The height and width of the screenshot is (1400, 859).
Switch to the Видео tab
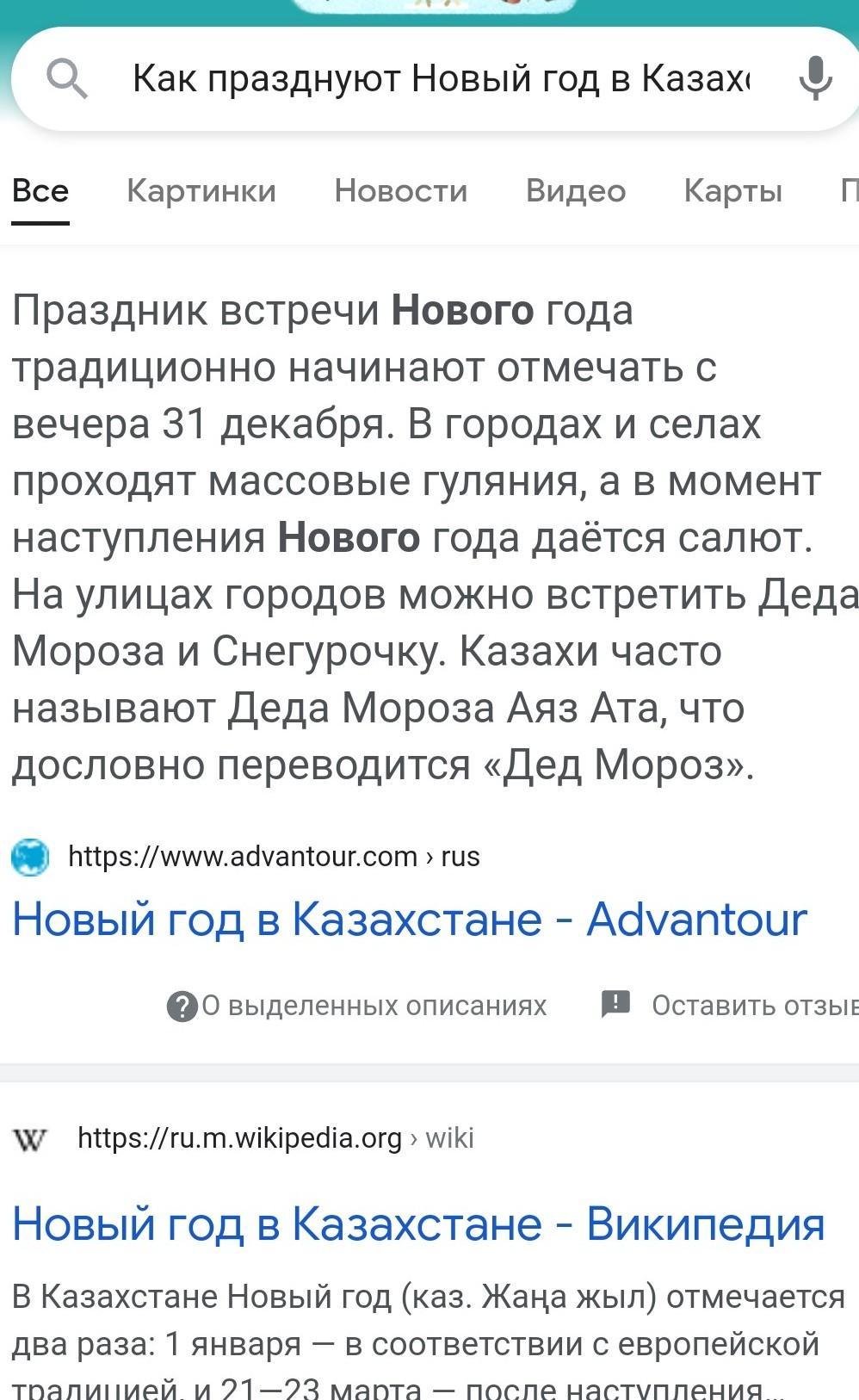(575, 190)
